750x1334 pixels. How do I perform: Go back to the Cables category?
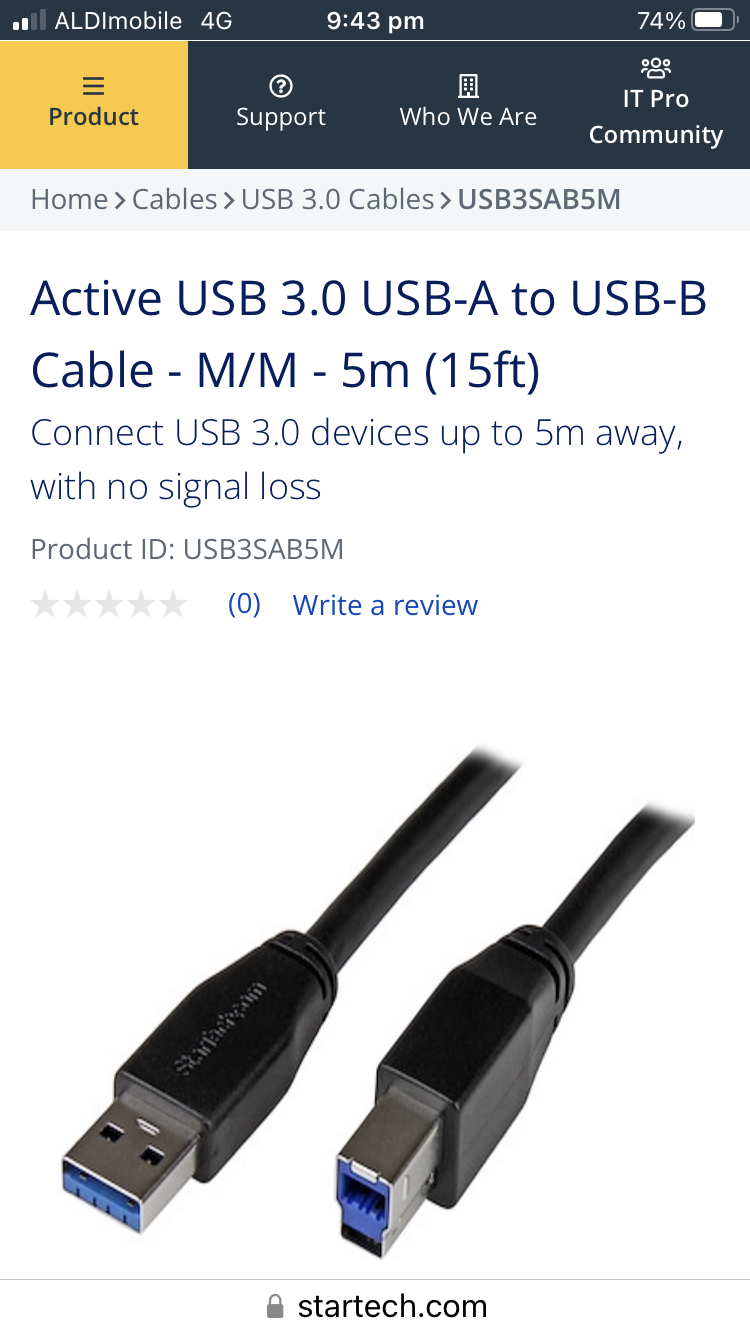[x=174, y=200]
